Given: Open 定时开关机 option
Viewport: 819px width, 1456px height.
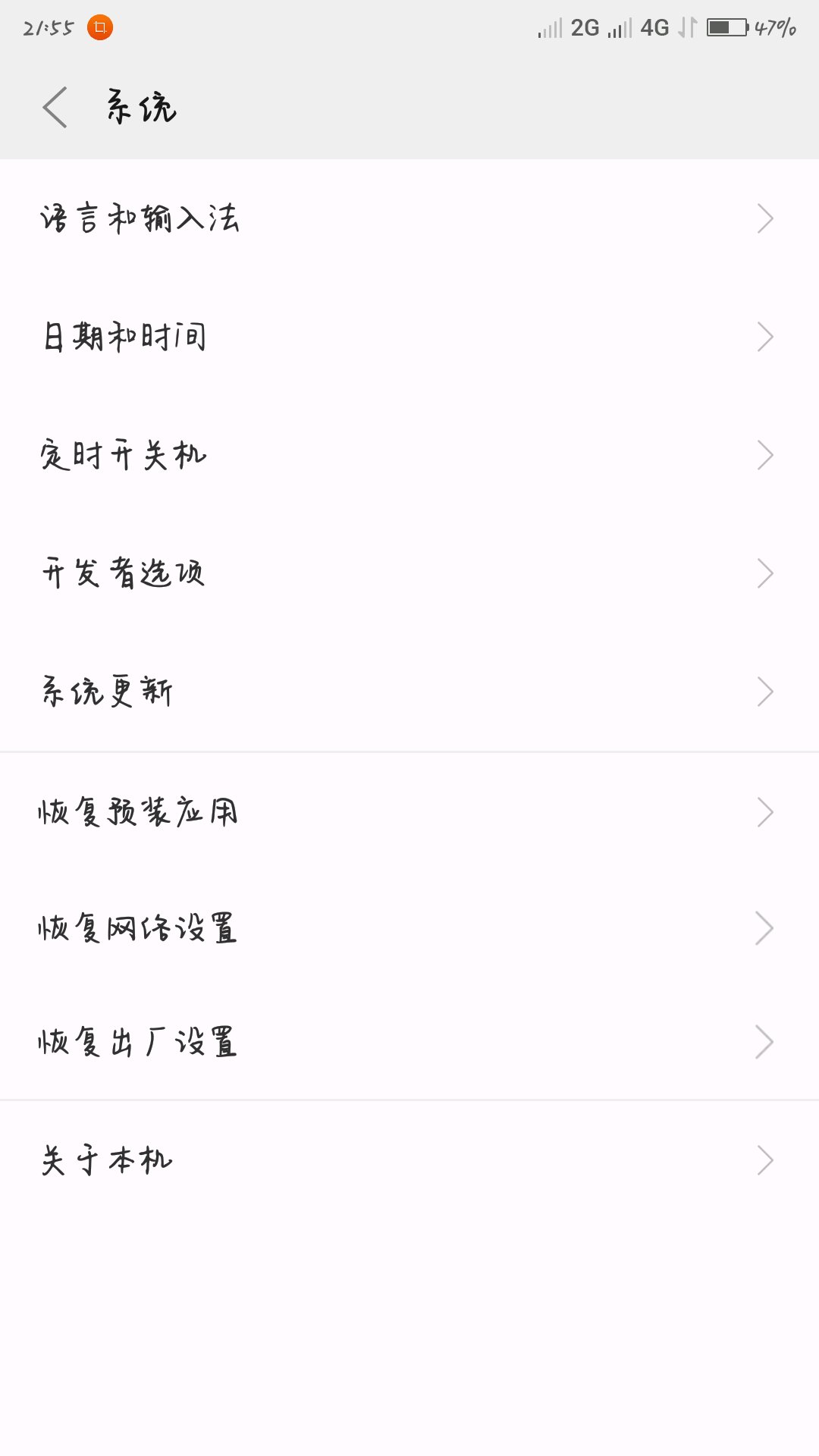Looking at the screenshot, I should click(409, 455).
